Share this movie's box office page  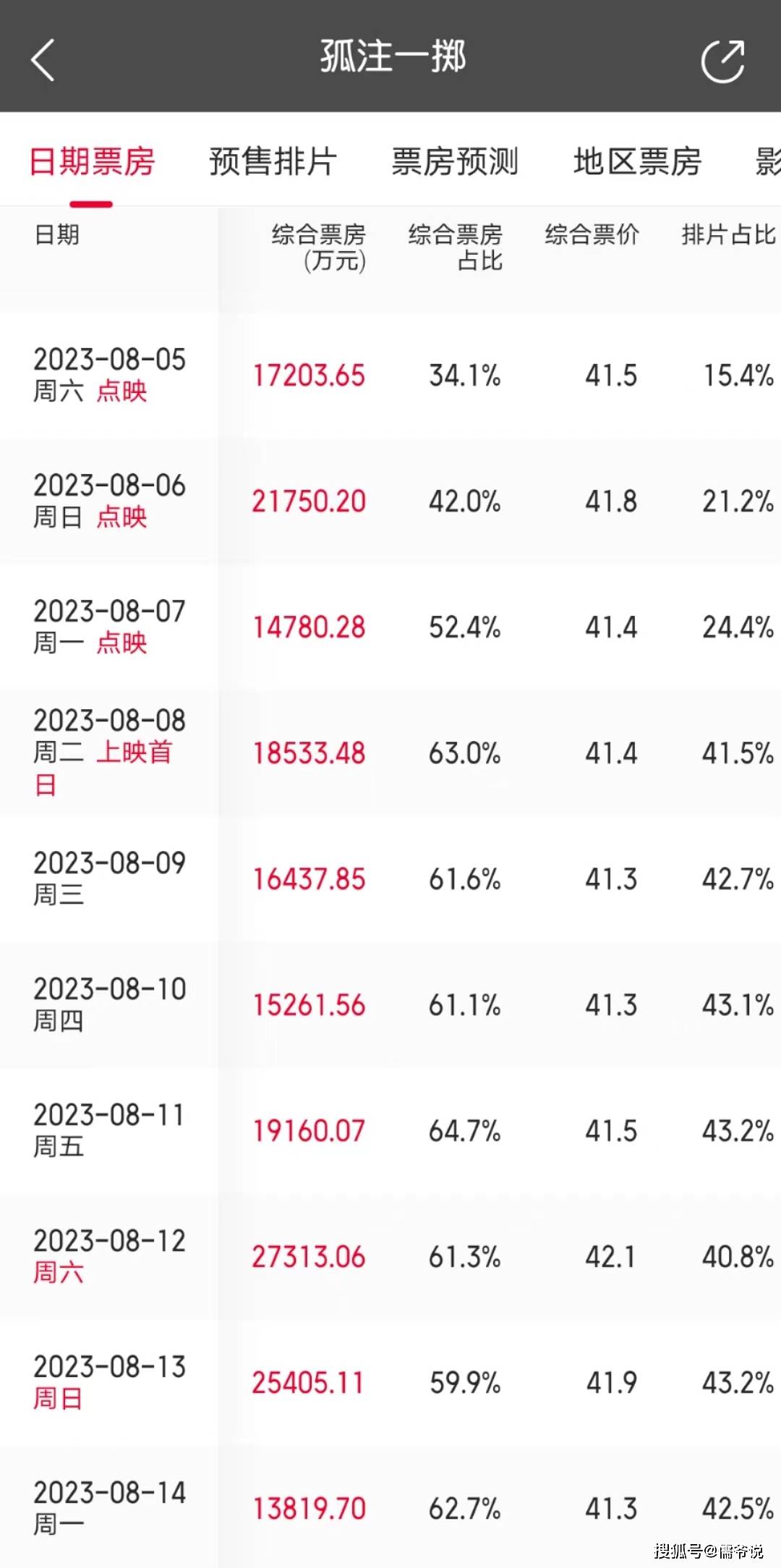723,61
